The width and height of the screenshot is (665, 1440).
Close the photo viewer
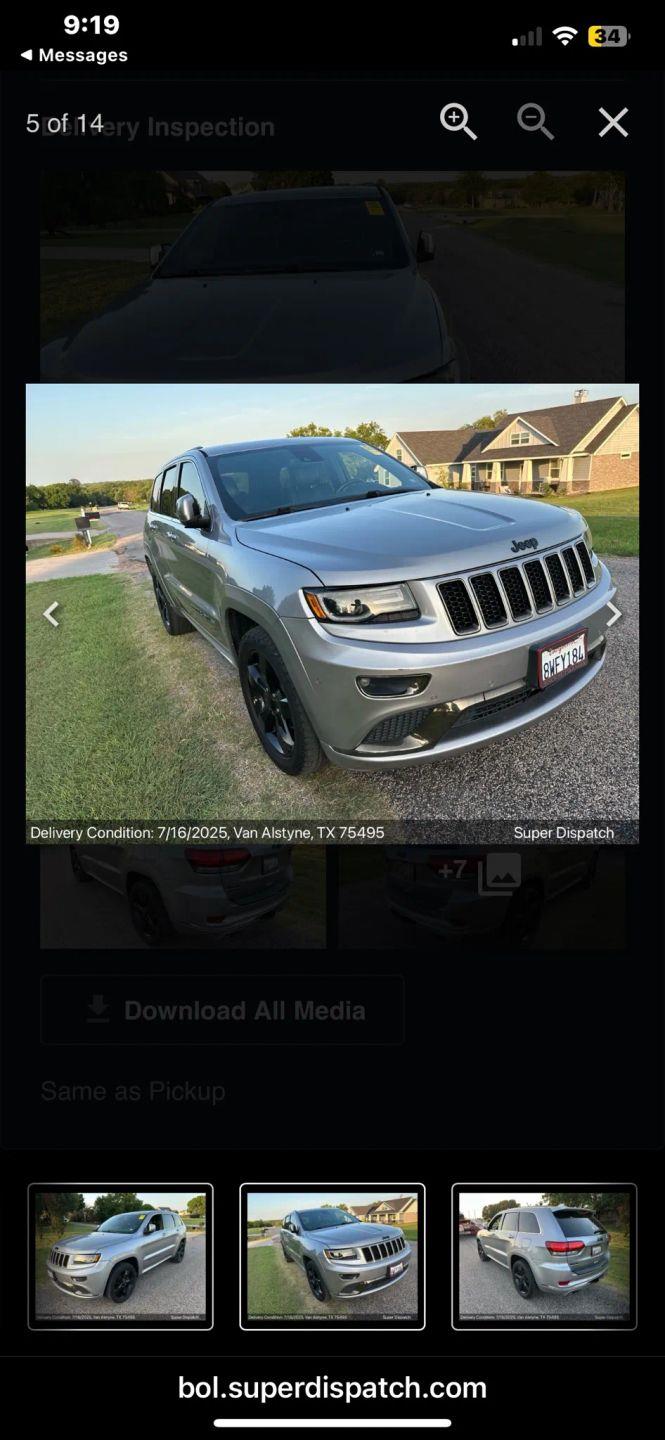tap(613, 122)
